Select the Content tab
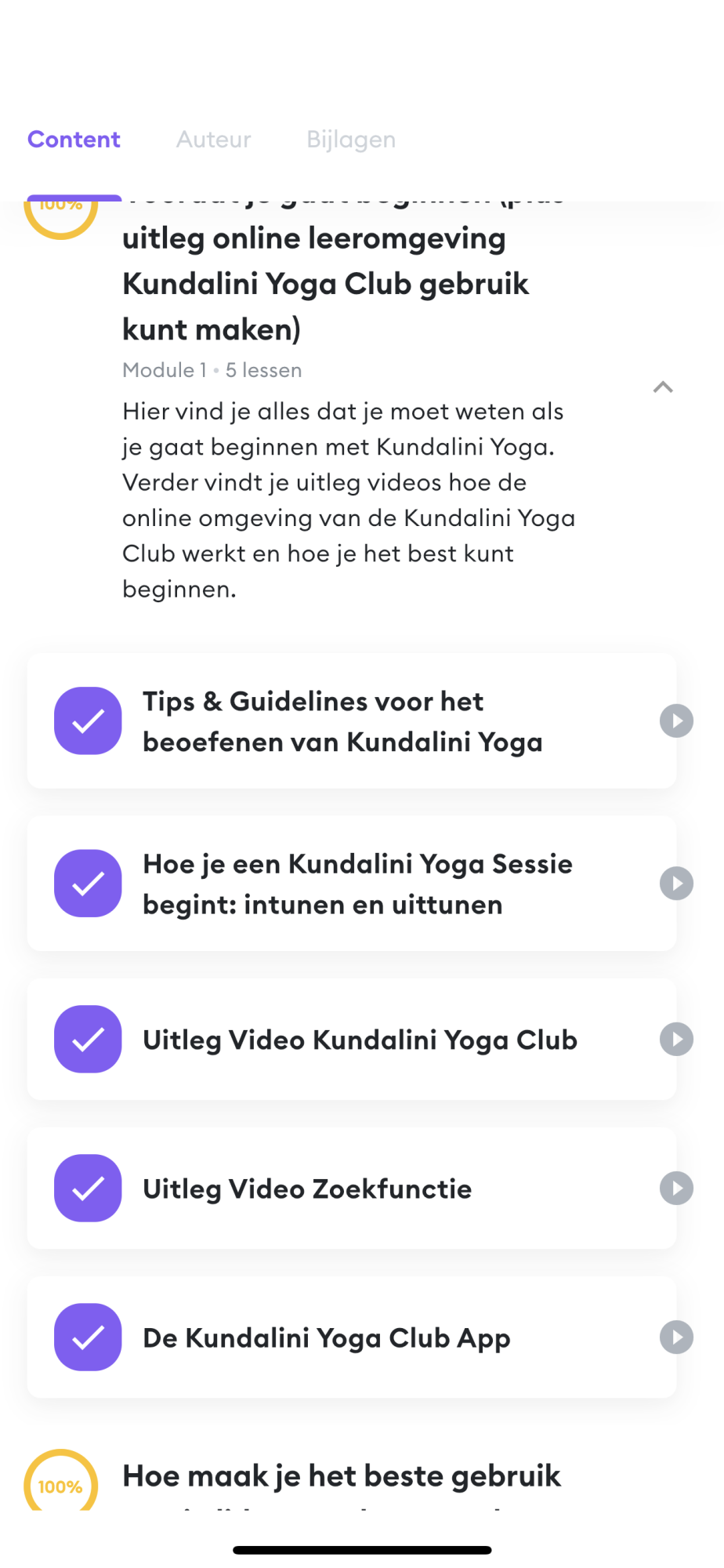The height and width of the screenshot is (1568, 724). click(x=74, y=140)
